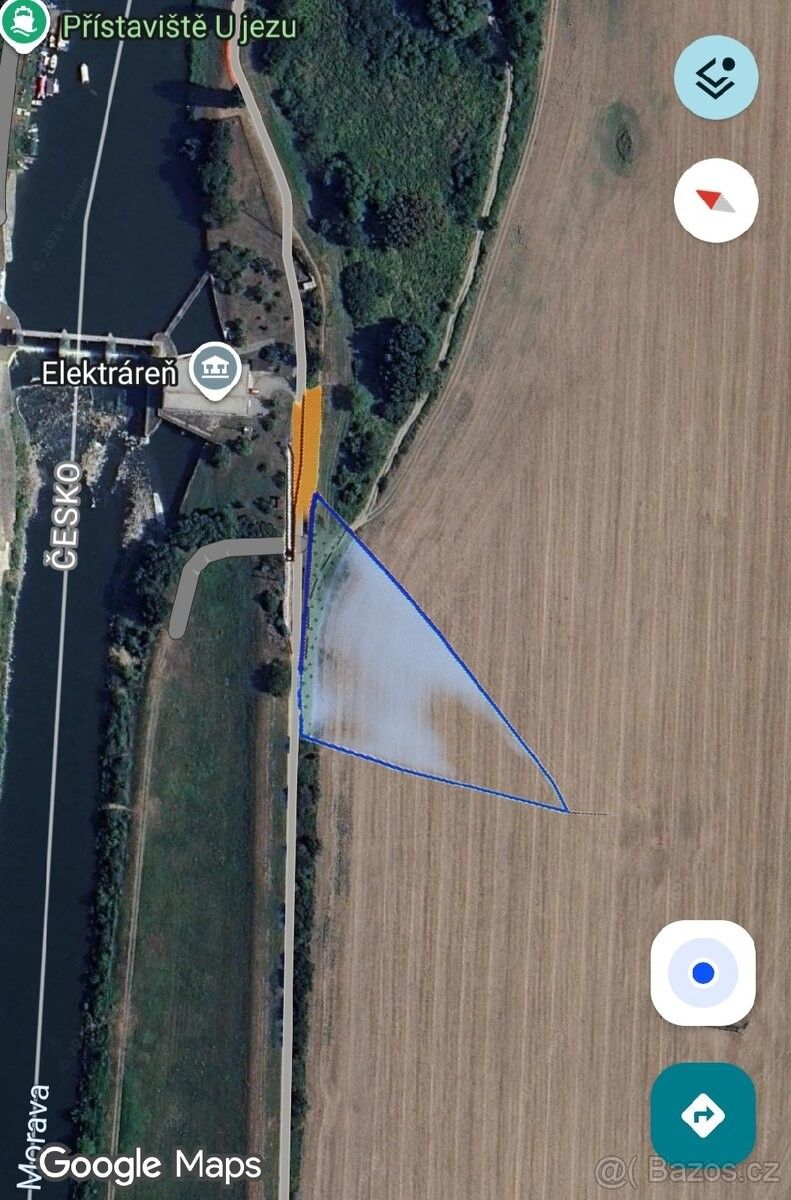Select the Přístaviště U jezu marker
The width and height of the screenshot is (791, 1200).
coord(17,23)
